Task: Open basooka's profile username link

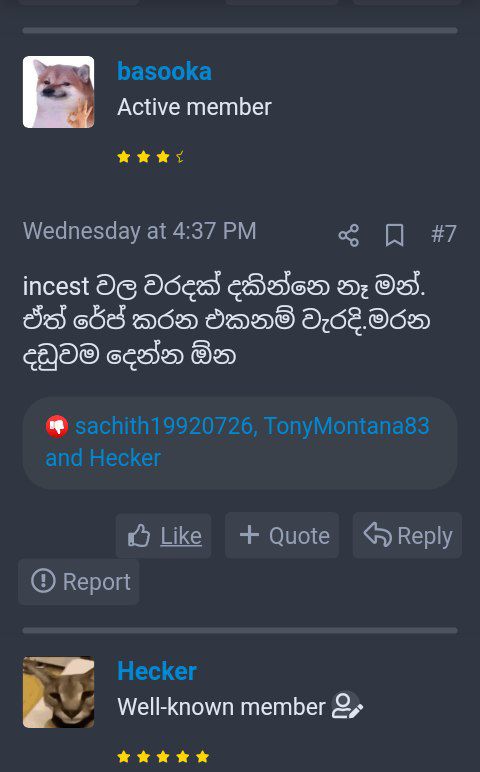Action: pyautogui.click(x=164, y=72)
